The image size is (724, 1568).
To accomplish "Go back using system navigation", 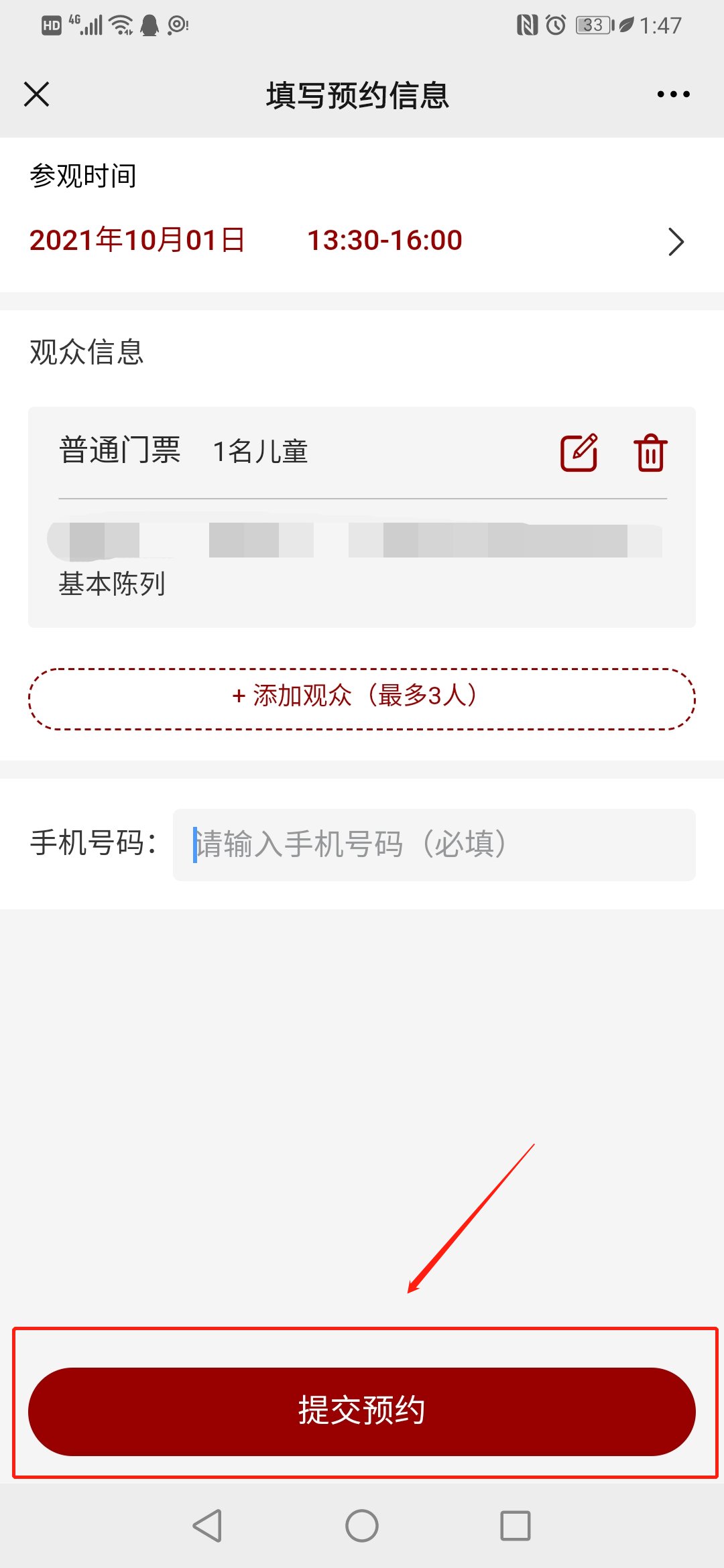I will coord(207,1526).
